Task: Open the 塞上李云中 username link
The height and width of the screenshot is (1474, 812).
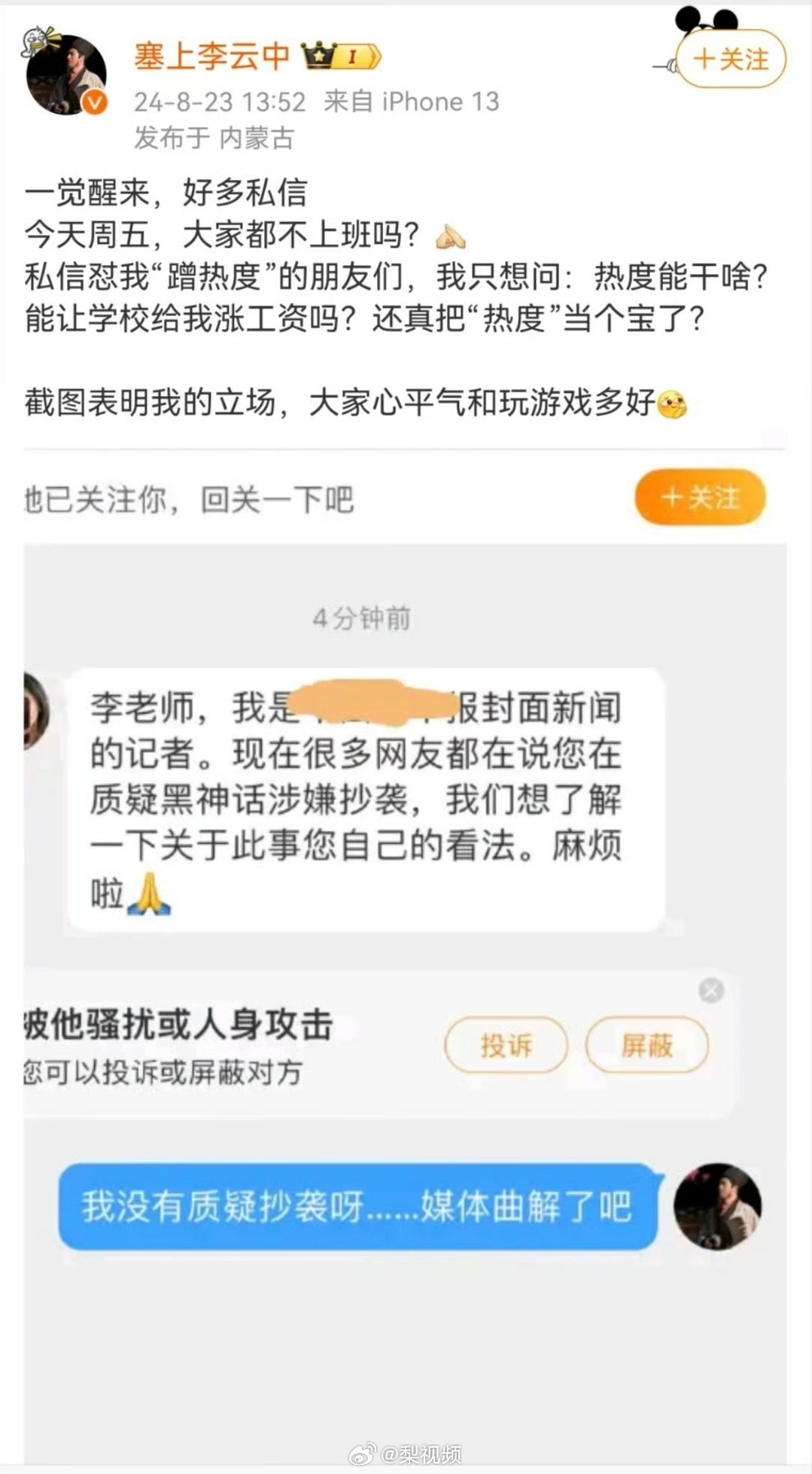Action: tap(211, 56)
